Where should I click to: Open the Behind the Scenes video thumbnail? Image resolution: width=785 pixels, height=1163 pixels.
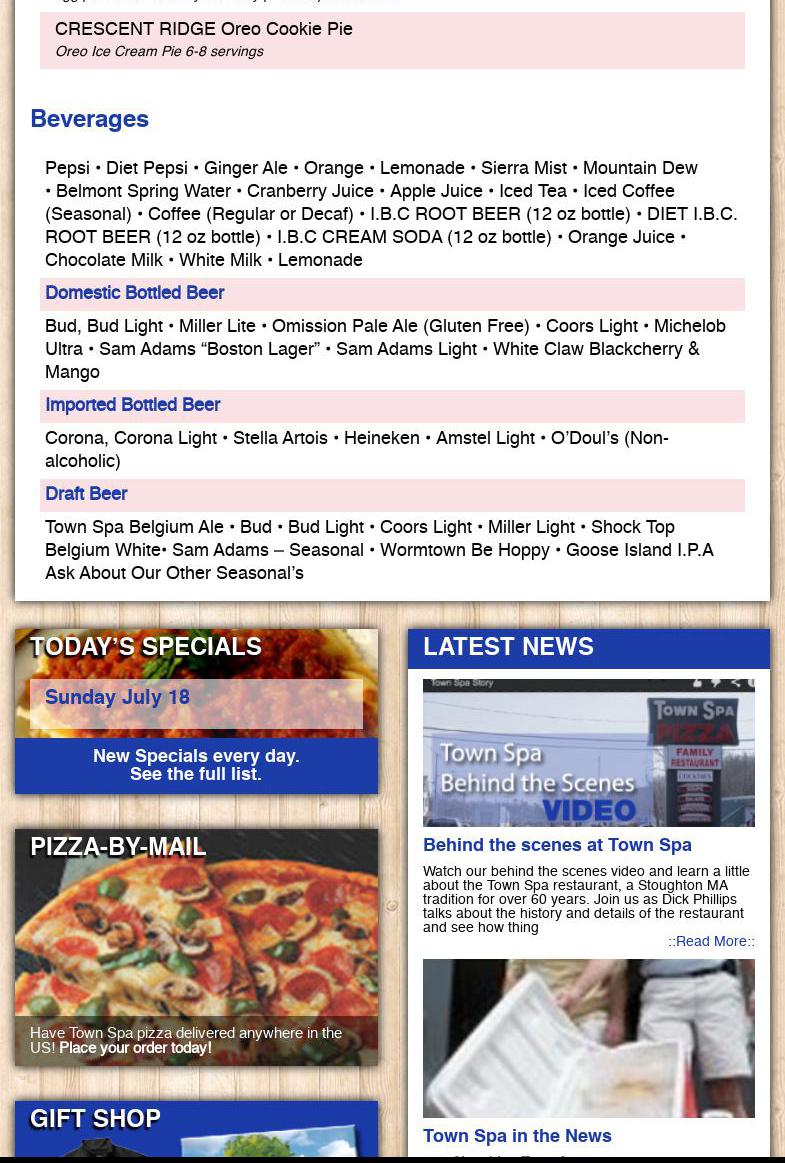tap(588, 753)
